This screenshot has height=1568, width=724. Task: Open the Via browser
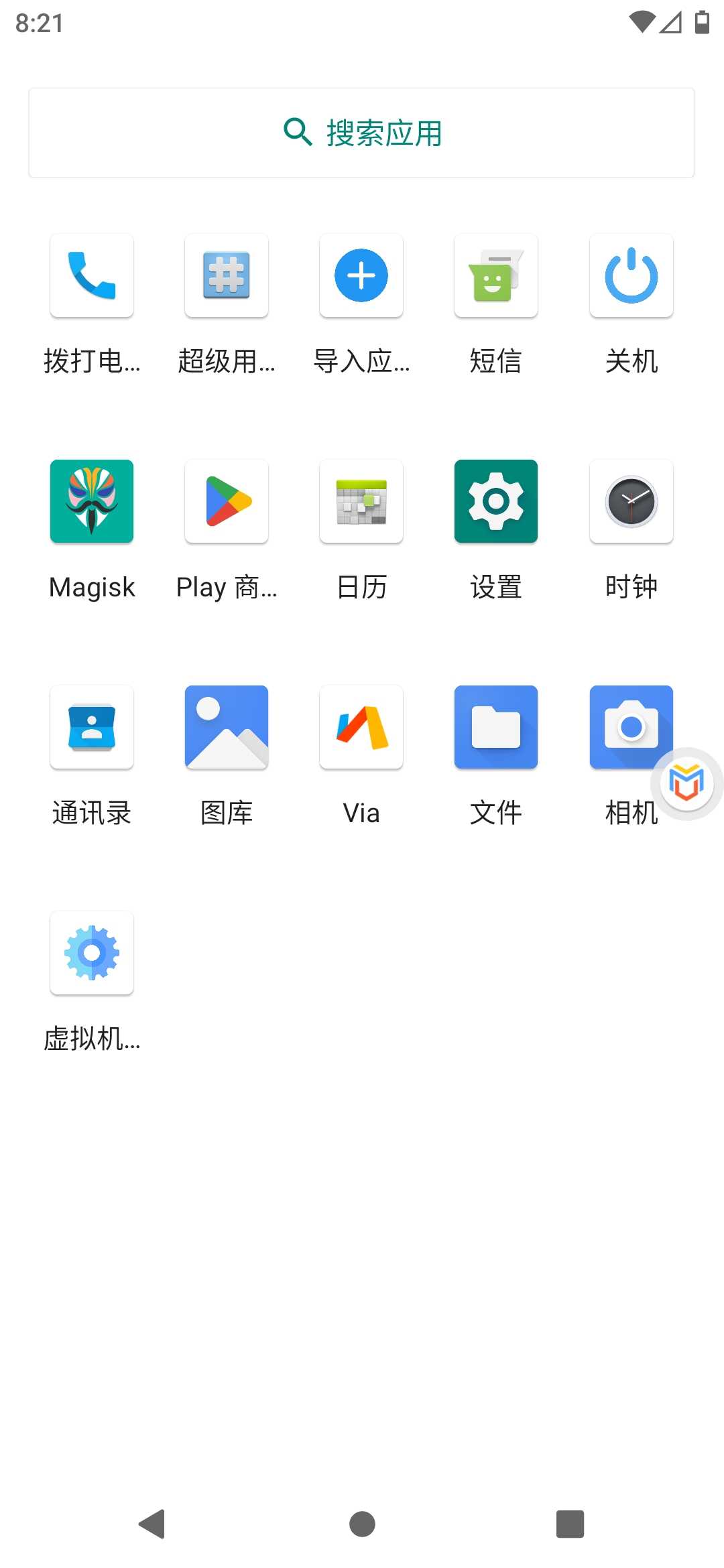coord(361,726)
